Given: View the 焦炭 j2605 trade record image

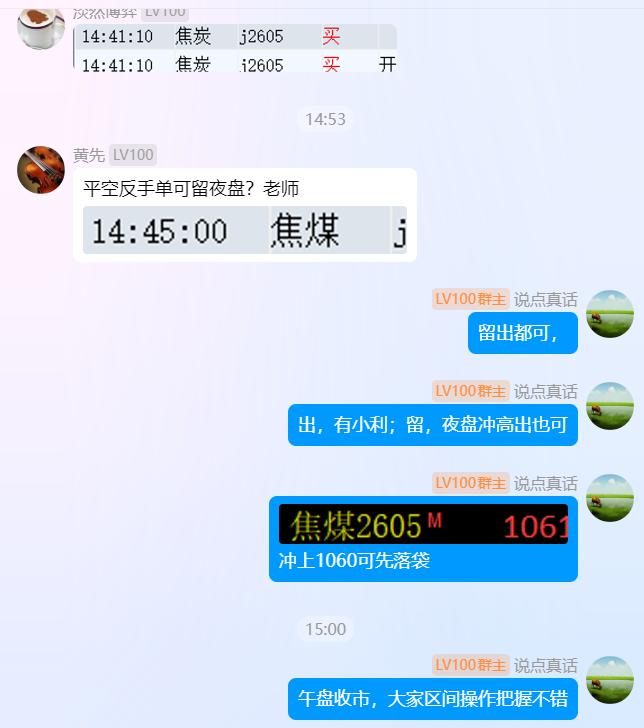Looking at the screenshot, I should pos(235,50).
